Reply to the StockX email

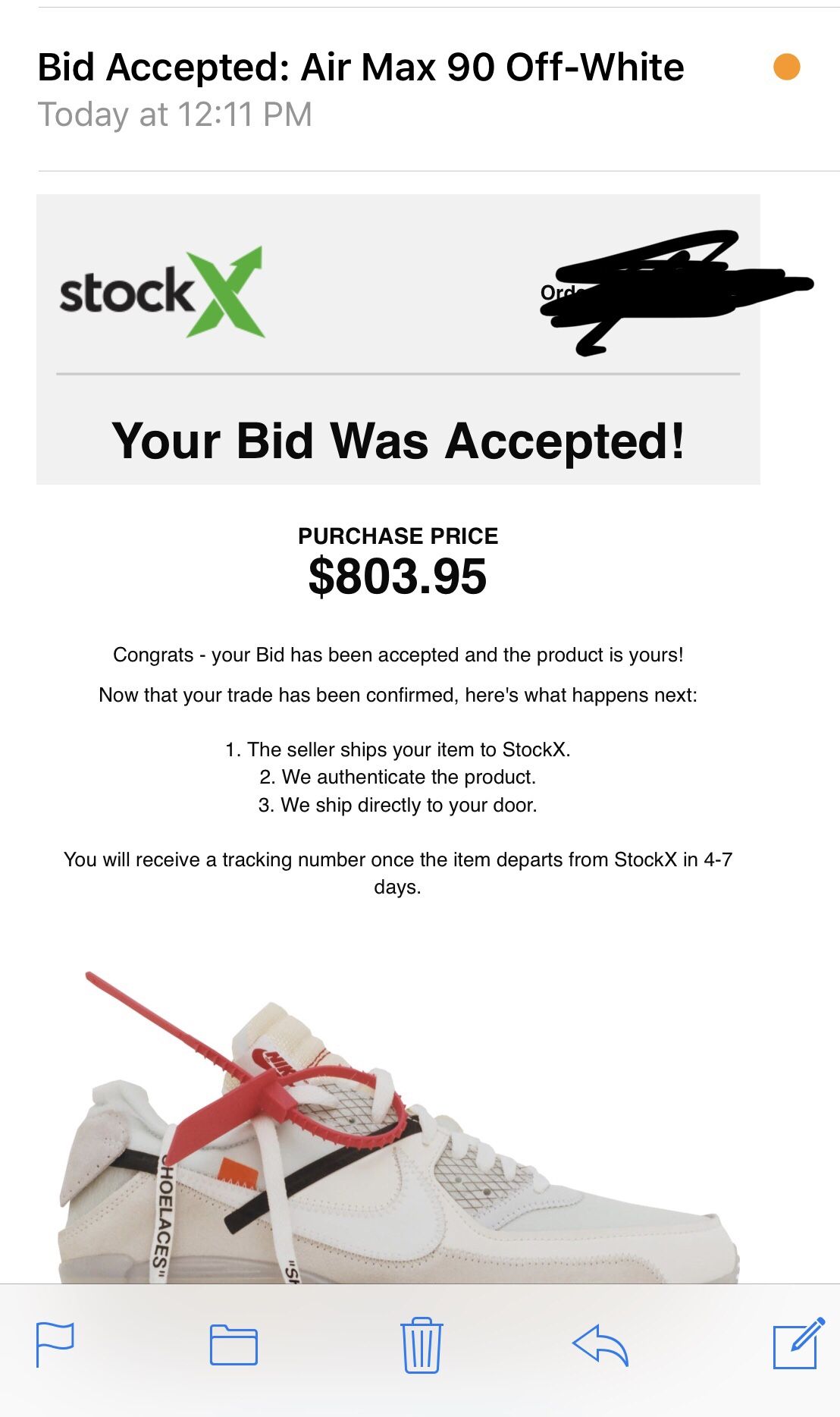[600, 1345]
